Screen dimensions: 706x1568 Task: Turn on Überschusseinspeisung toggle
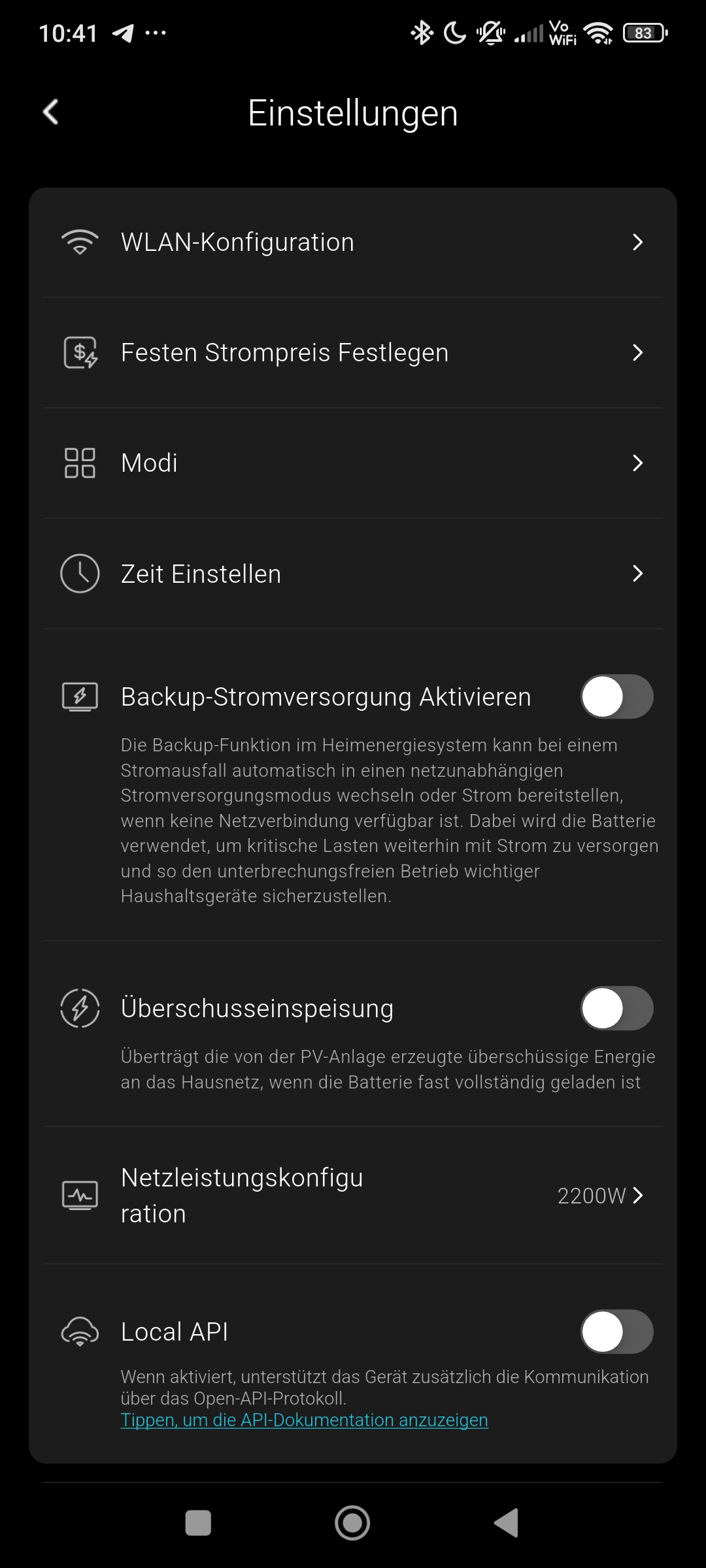(x=616, y=1008)
